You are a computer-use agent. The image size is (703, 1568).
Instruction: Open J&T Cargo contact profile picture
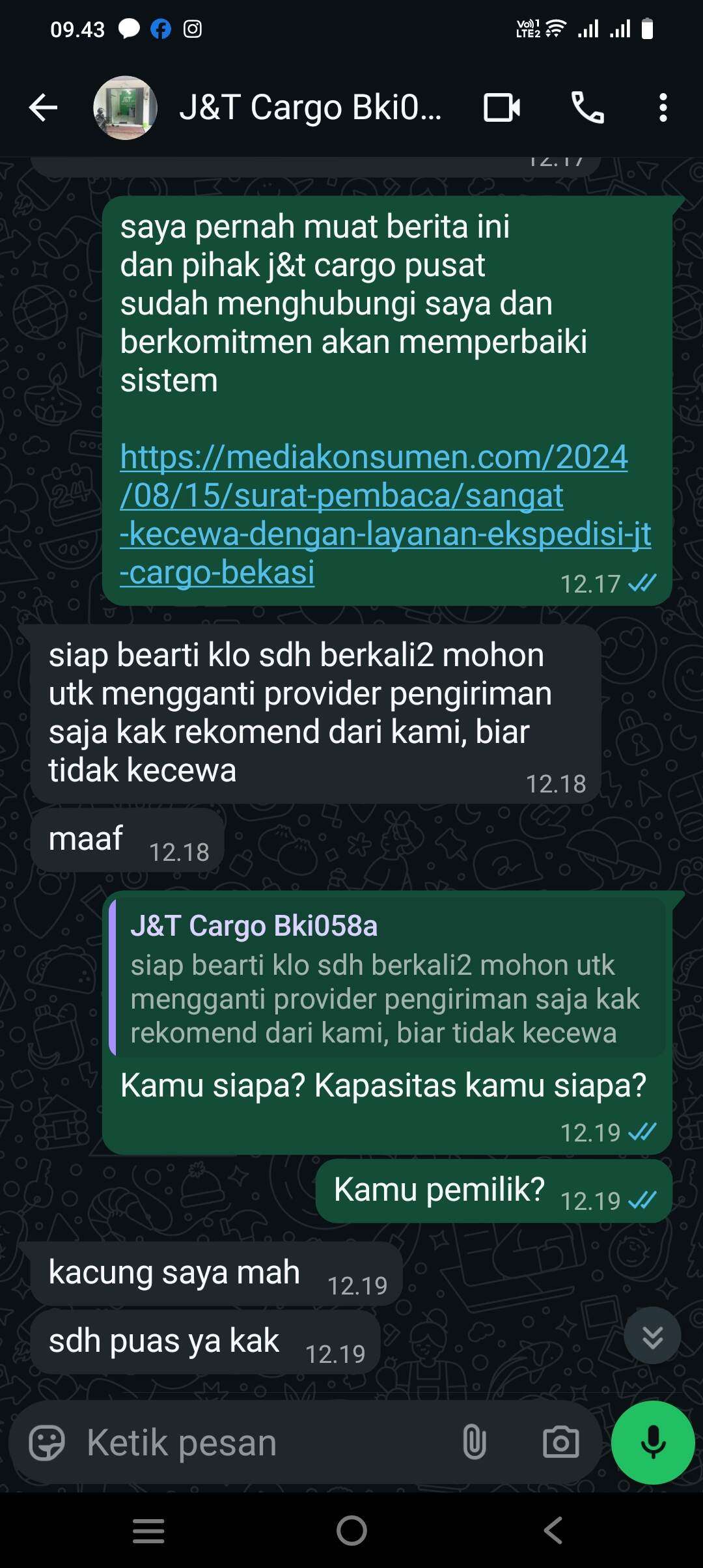[x=125, y=107]
